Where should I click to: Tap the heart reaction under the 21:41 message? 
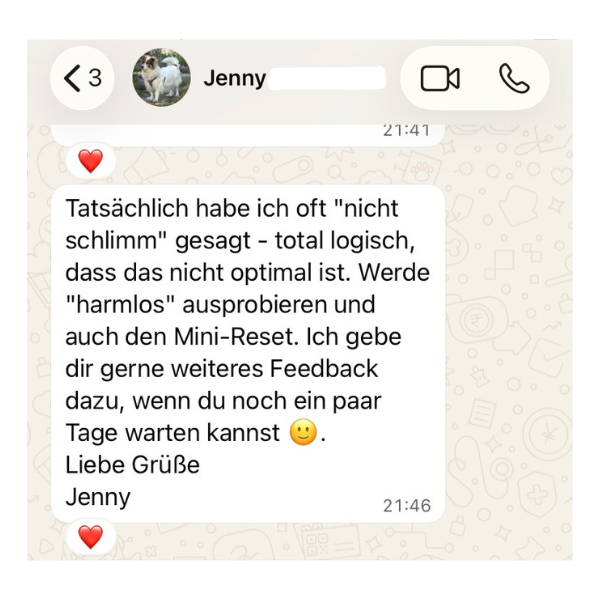[91, 160]
